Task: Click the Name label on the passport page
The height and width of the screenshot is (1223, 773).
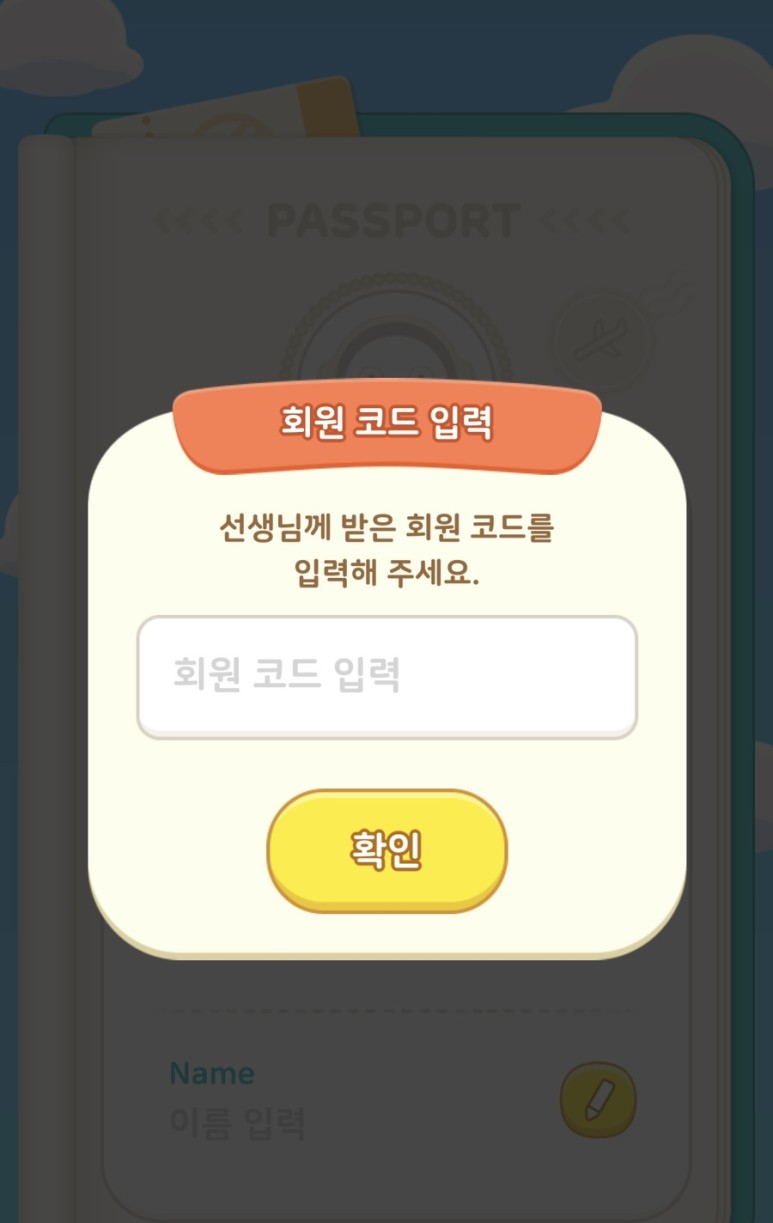Action: point(210,1072)
